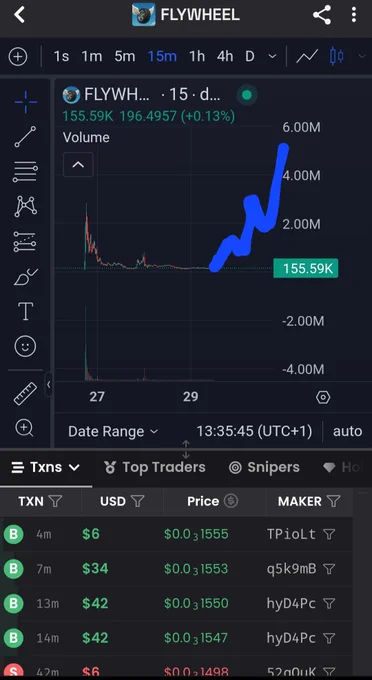Image resolution: width=372 pixels, height=680 pixels.
Task: Select the text annotation tool
Action: (25, 311)
